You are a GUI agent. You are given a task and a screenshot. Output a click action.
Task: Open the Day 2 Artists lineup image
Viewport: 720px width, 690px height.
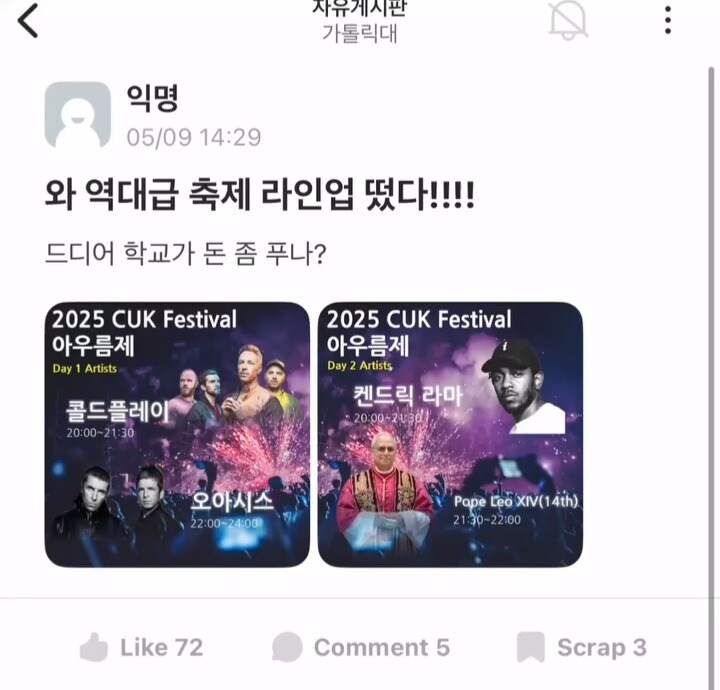click(x=450, y=435)
